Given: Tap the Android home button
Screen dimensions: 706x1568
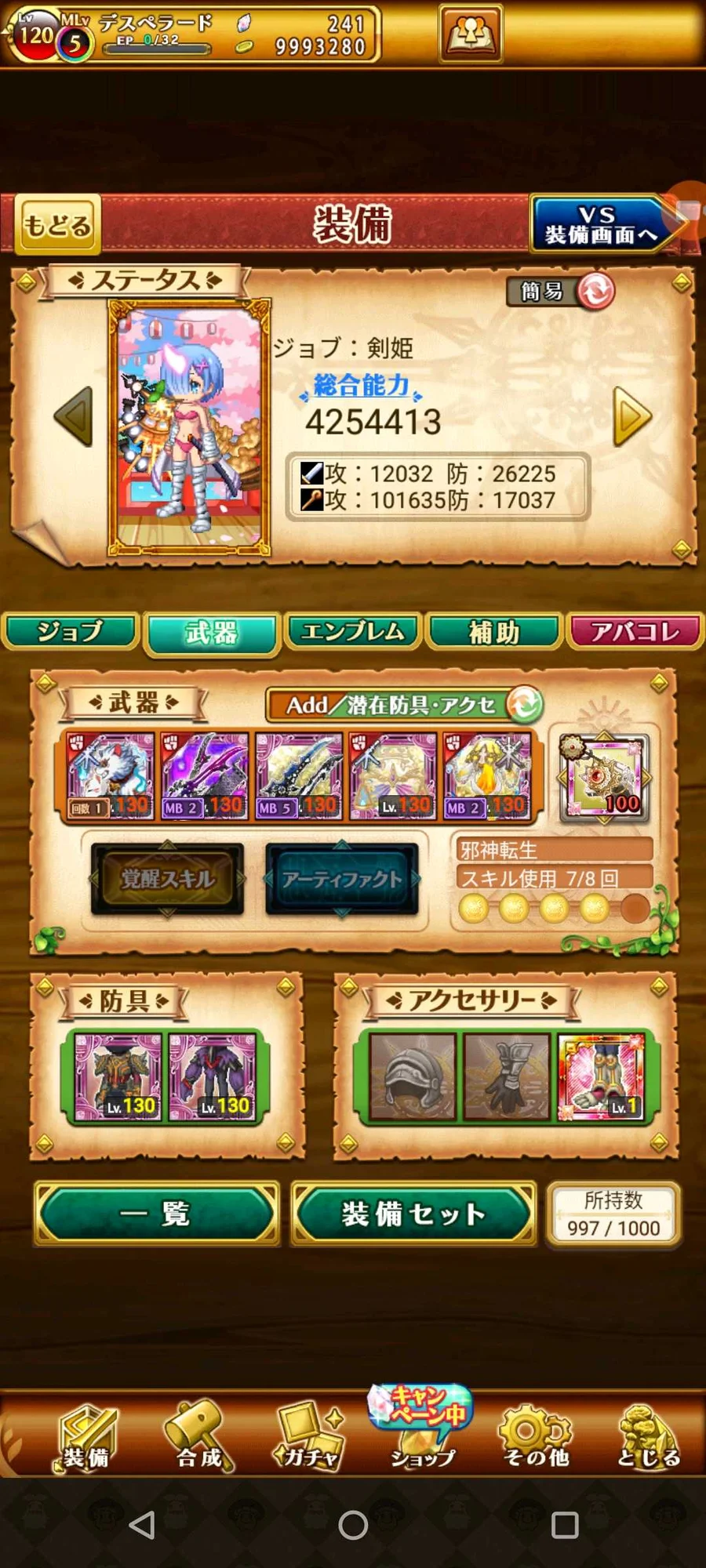Looking at the screenshot, I should (353, 1525).
